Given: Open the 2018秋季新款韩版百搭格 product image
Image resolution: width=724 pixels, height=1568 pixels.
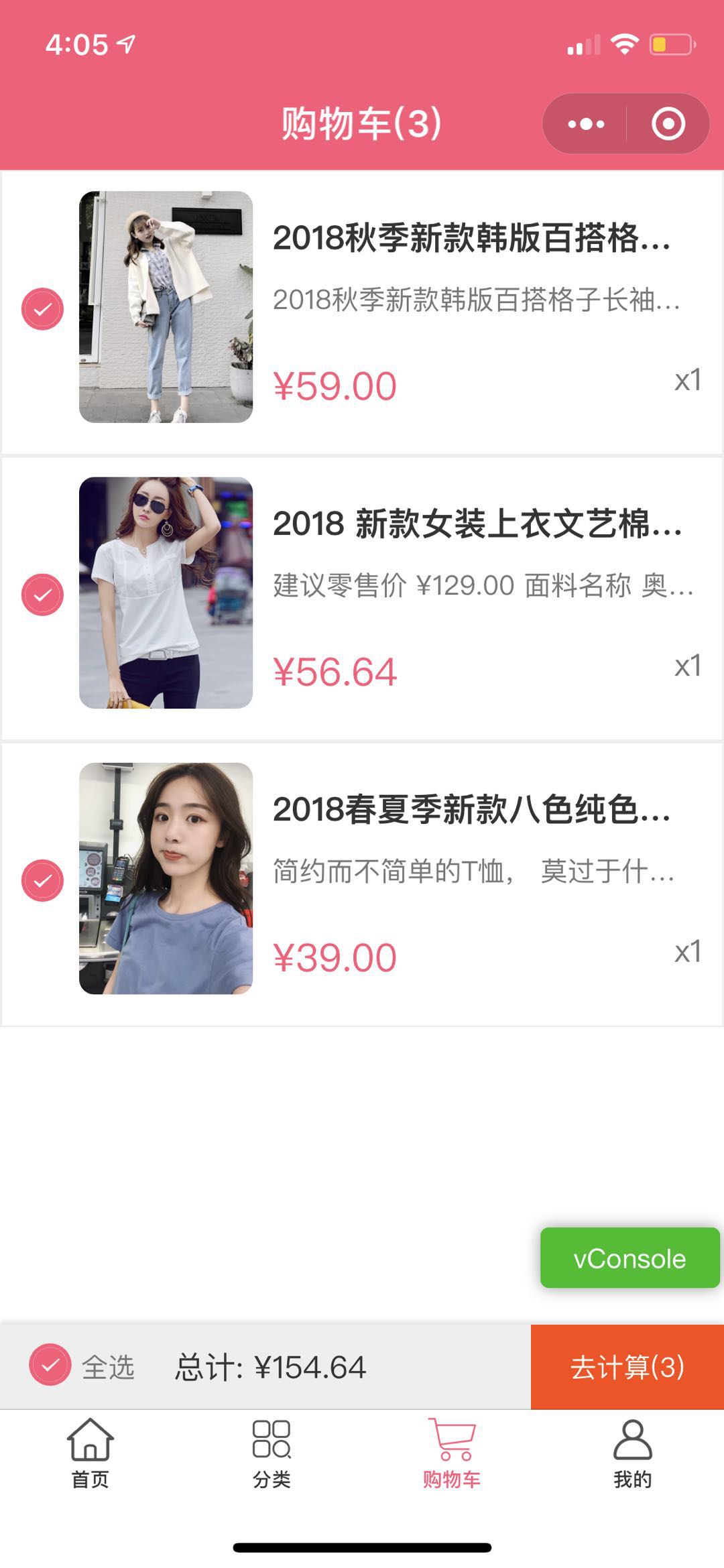Looking at the screenshot, I should [x=166, y=307].
